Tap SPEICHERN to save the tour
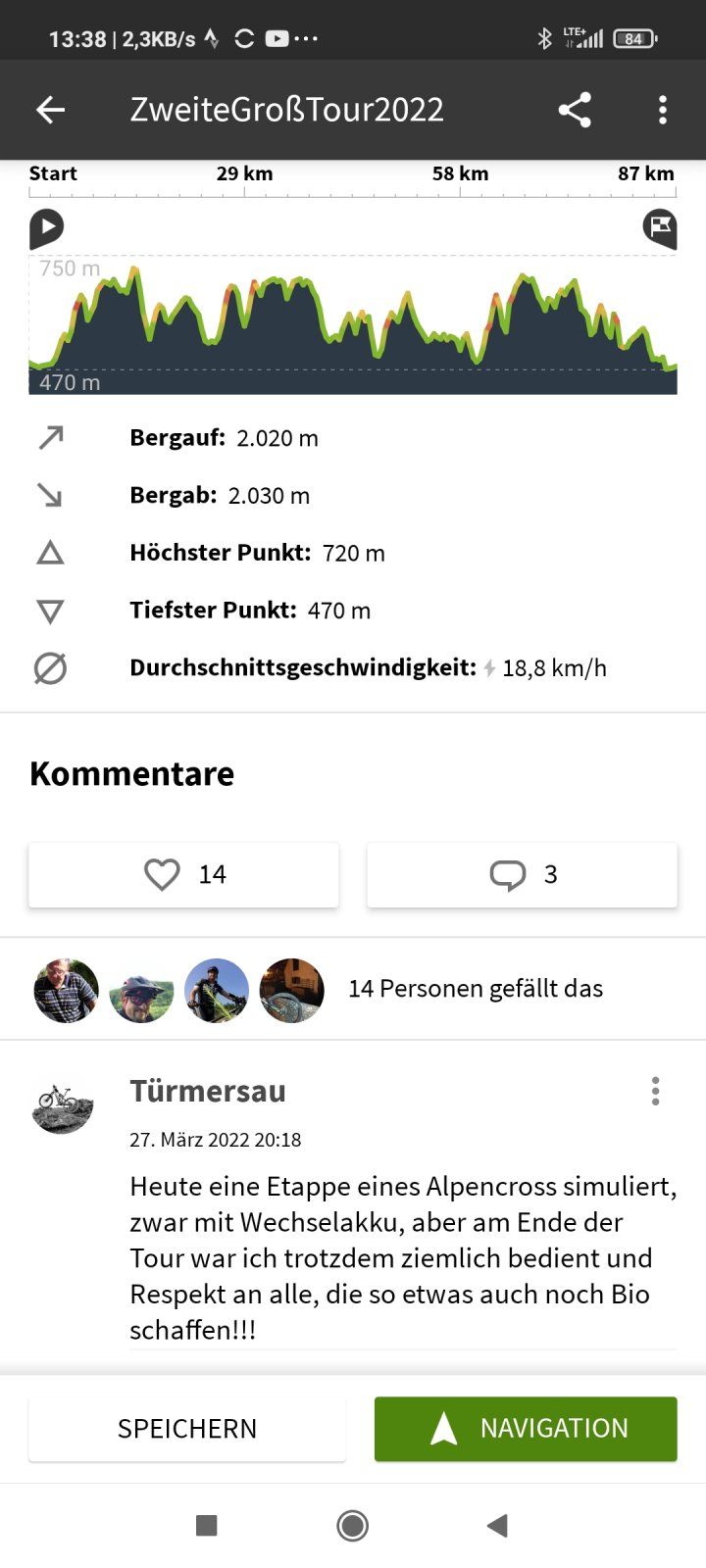The width and height of the screenshot is (706, 1568). pos(187,1429)
